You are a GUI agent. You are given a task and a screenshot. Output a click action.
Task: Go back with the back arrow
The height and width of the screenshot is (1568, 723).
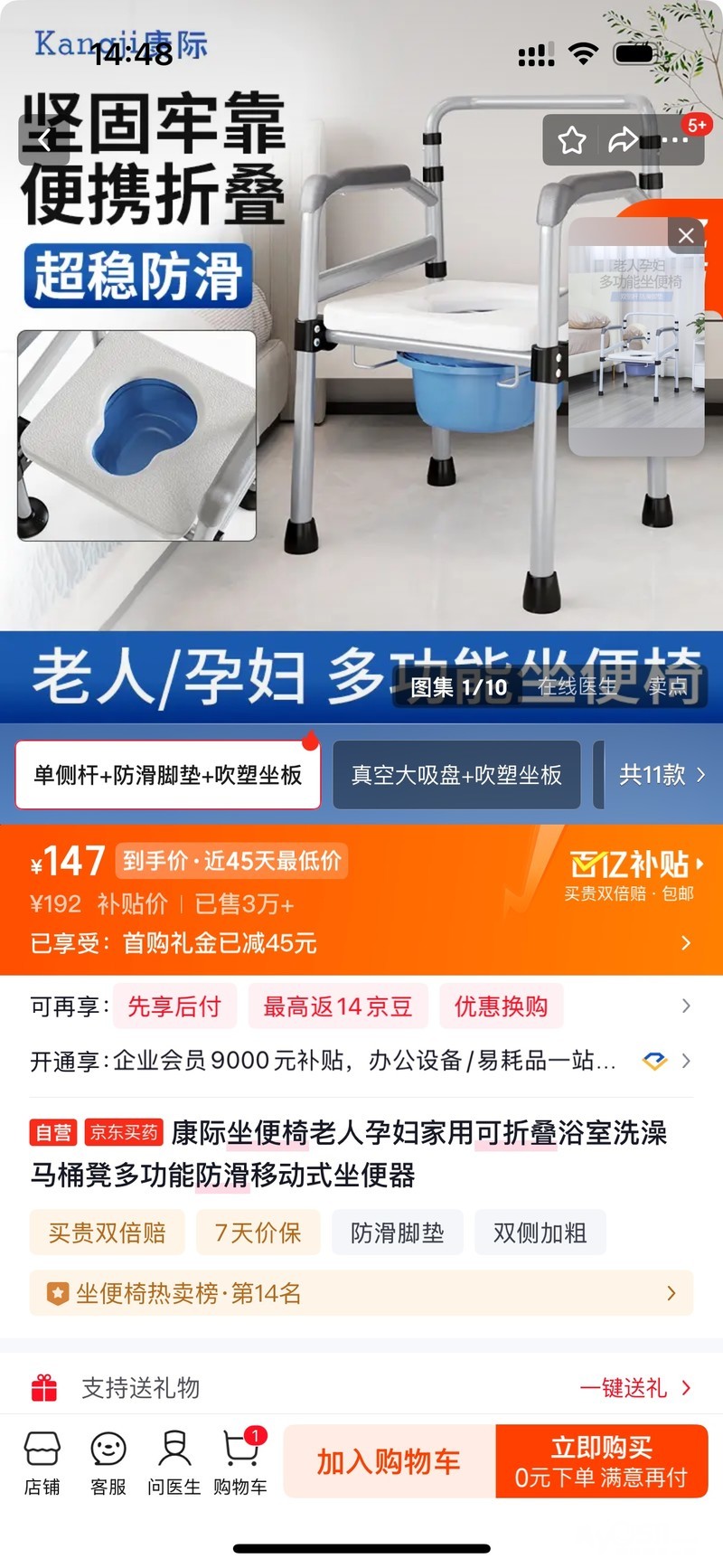(43, 140)
